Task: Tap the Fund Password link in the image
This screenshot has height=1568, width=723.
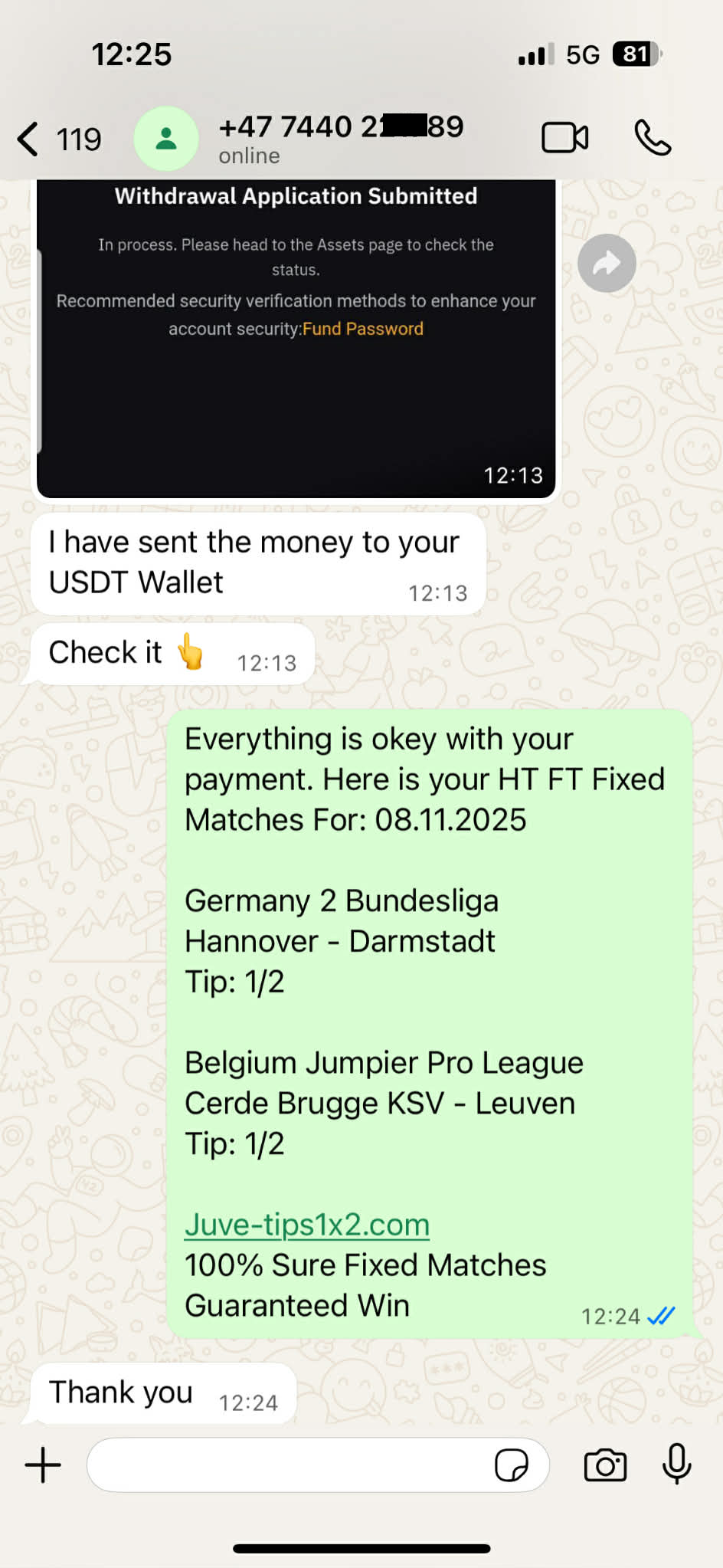Action: point(363,328)
